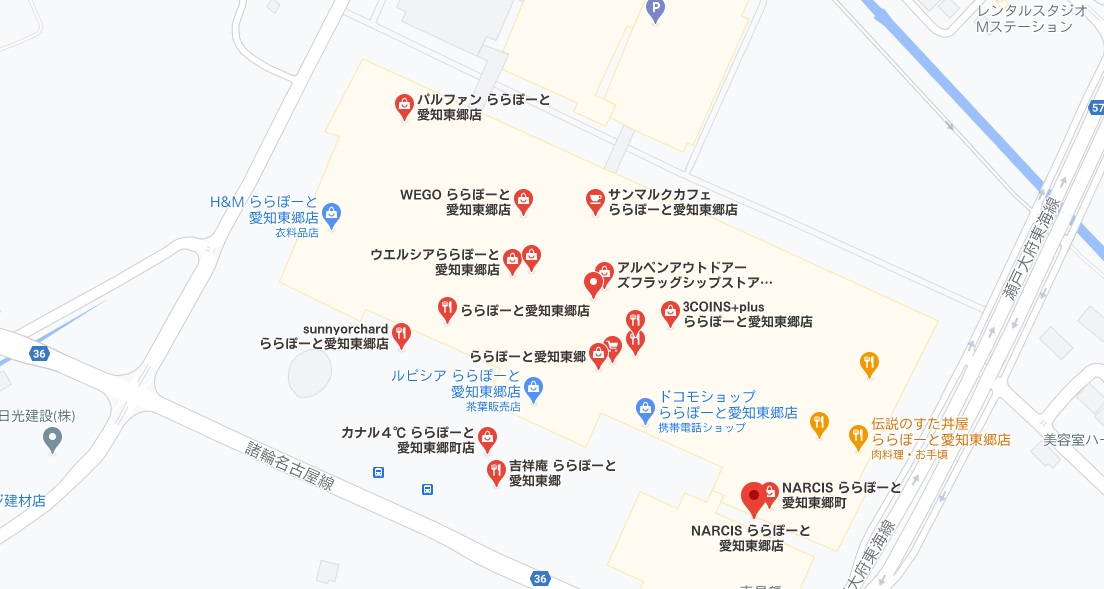This screenshot has height=589, width=1104.
Task: Tap the WEGO ららぽーと愛知東郷店 pin
Action: (x=523, y=199)
